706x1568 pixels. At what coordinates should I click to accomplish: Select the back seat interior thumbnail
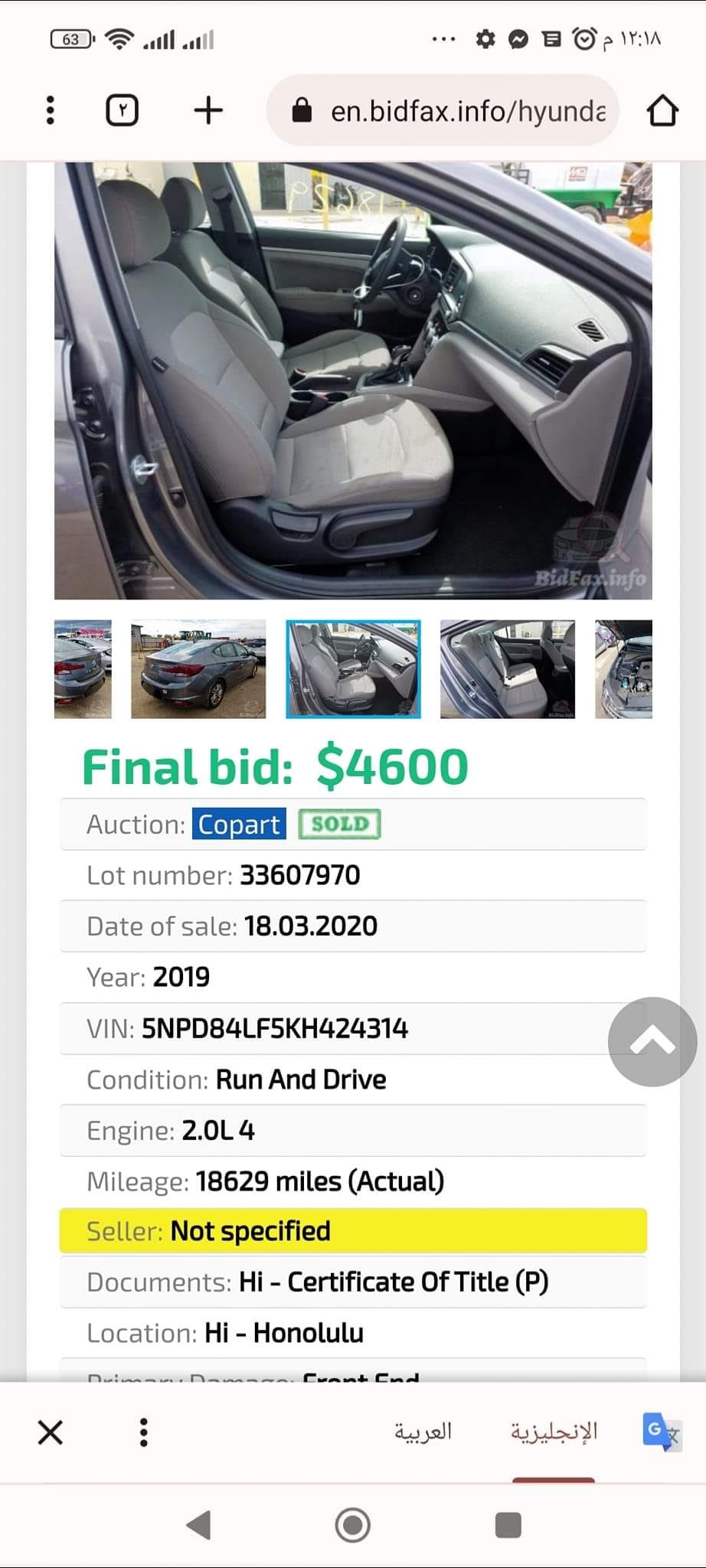(507, 669)
